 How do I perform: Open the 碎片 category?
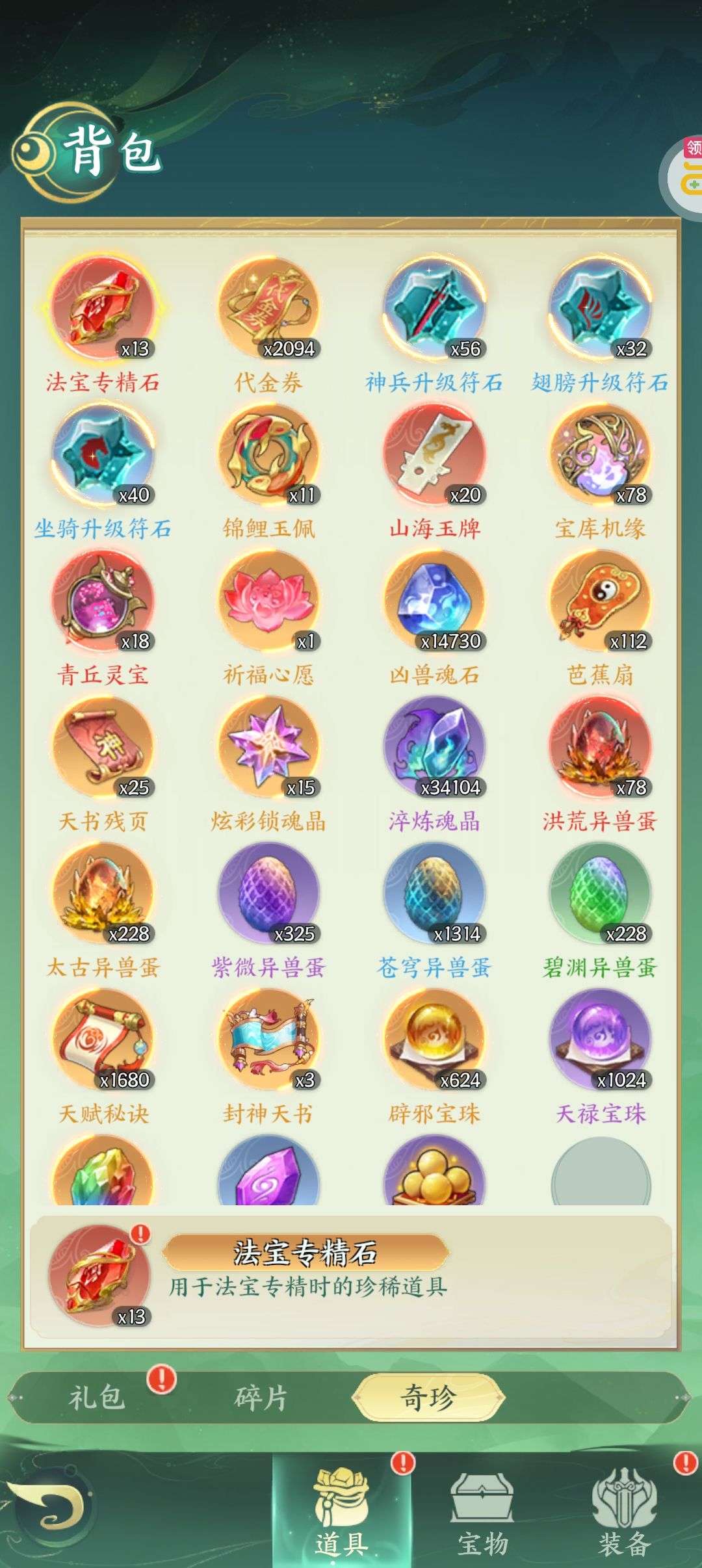(261, 1397)
